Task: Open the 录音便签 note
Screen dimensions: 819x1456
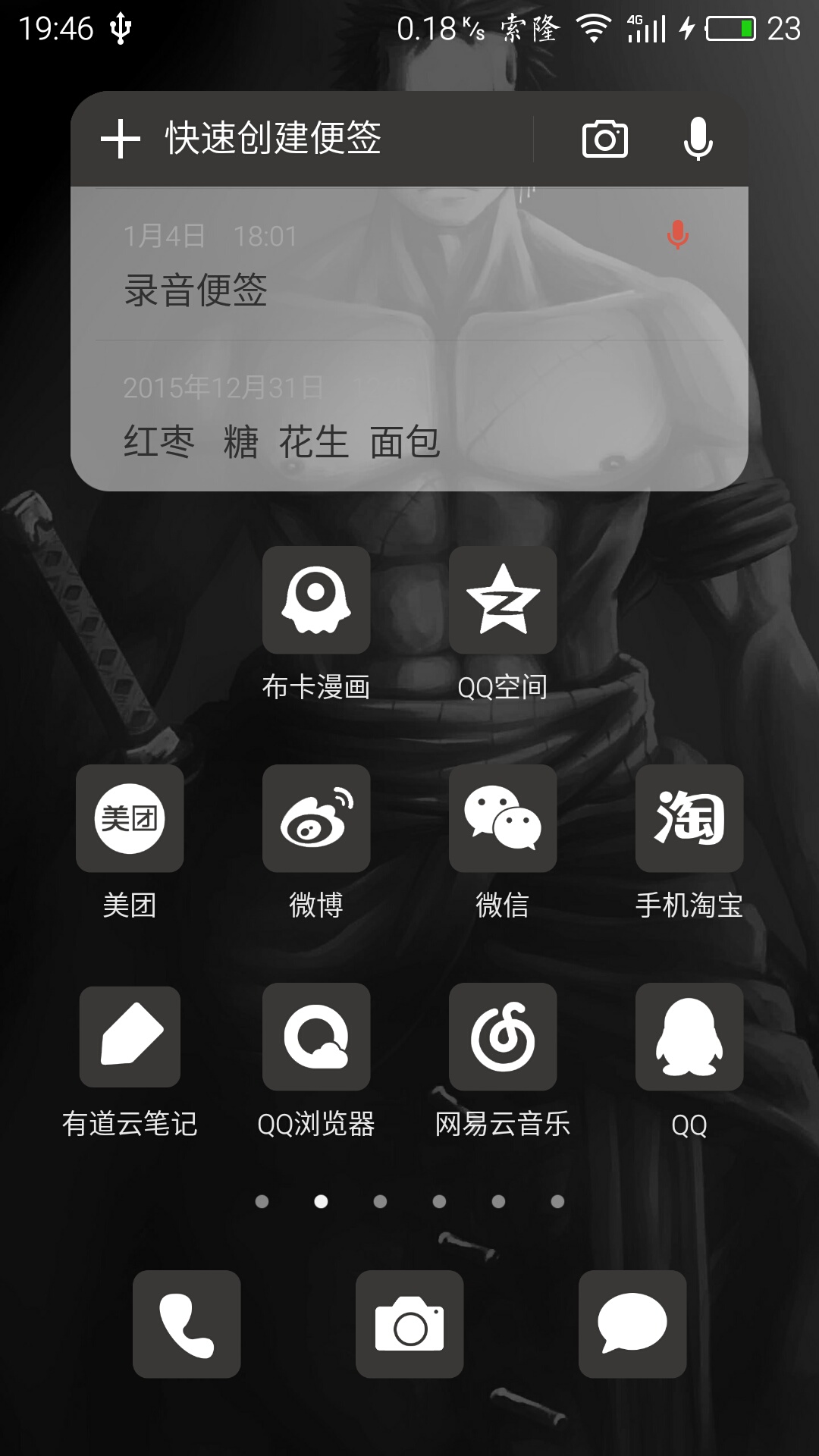Action: click(409, 264)
